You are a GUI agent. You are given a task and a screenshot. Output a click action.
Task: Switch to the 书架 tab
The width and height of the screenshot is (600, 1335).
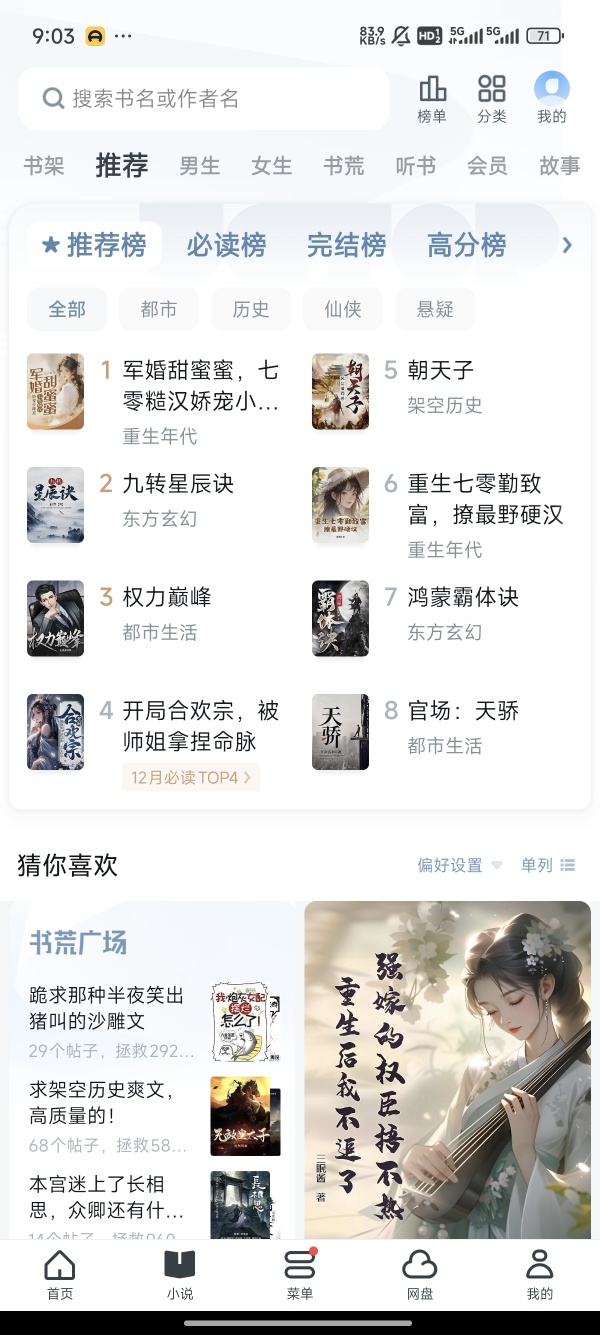[44, 166]
